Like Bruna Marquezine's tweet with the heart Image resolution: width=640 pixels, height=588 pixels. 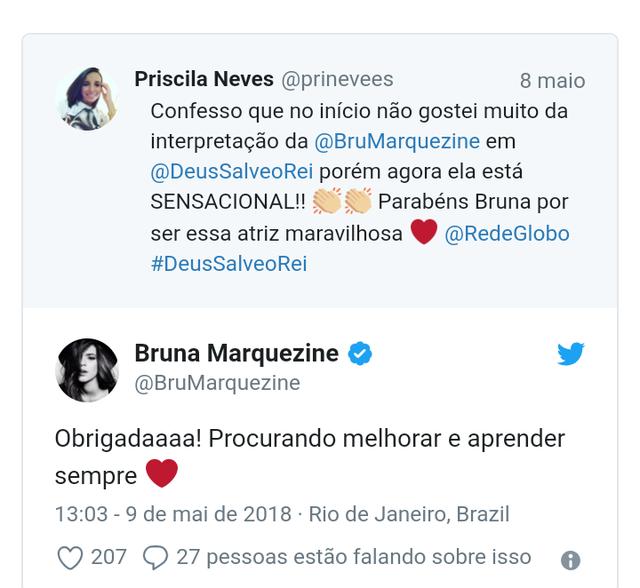coord(69,557)
